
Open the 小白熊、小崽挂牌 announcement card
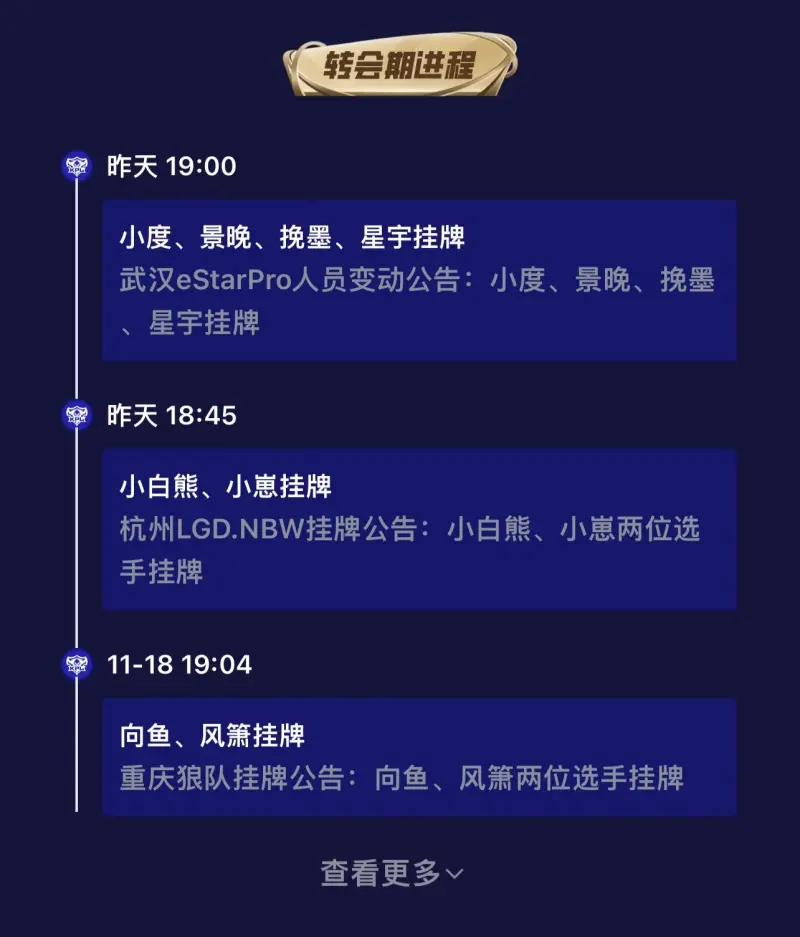tap(419, 529)
